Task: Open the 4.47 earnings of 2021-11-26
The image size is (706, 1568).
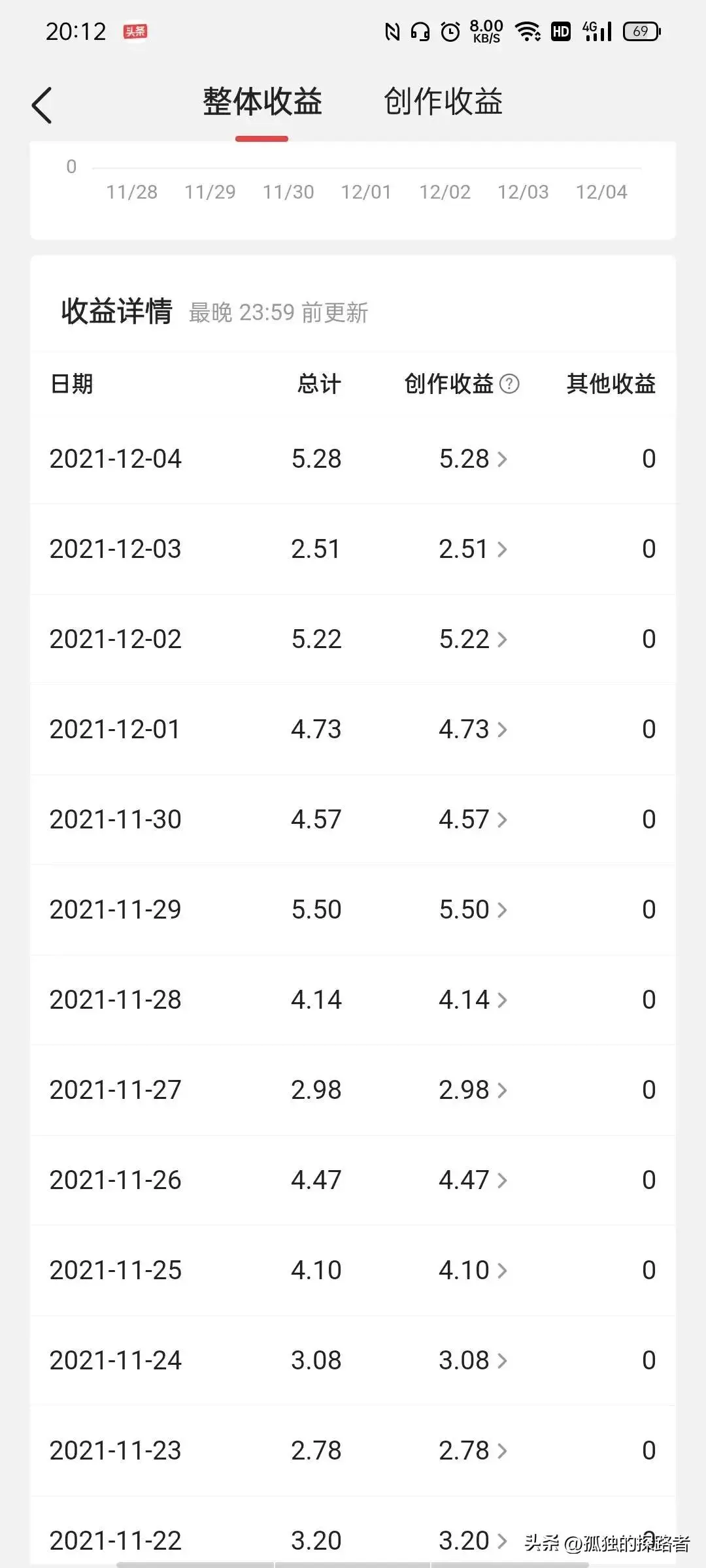Action: [473, 1180]
